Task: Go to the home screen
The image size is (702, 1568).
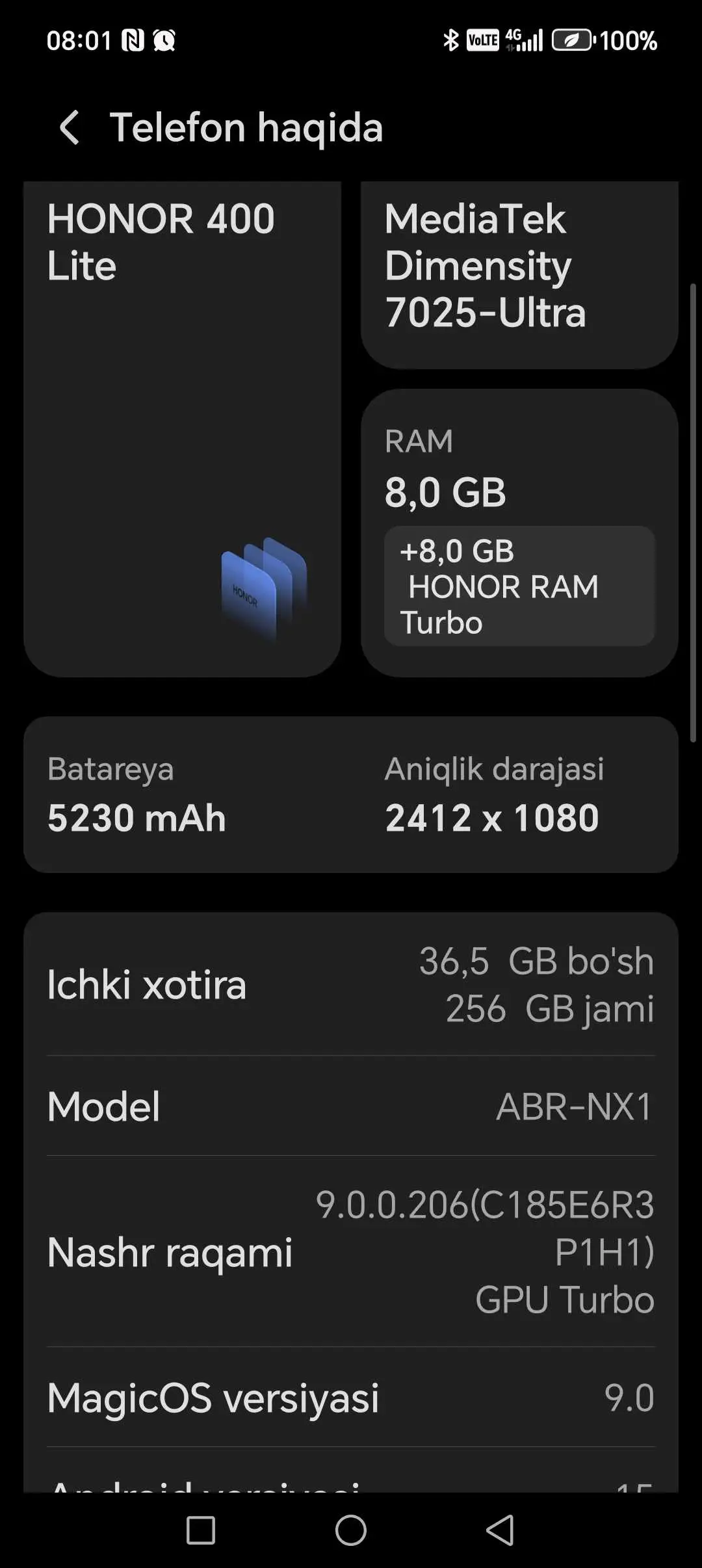Action: pyautogui.click(x=351, y=1530)
